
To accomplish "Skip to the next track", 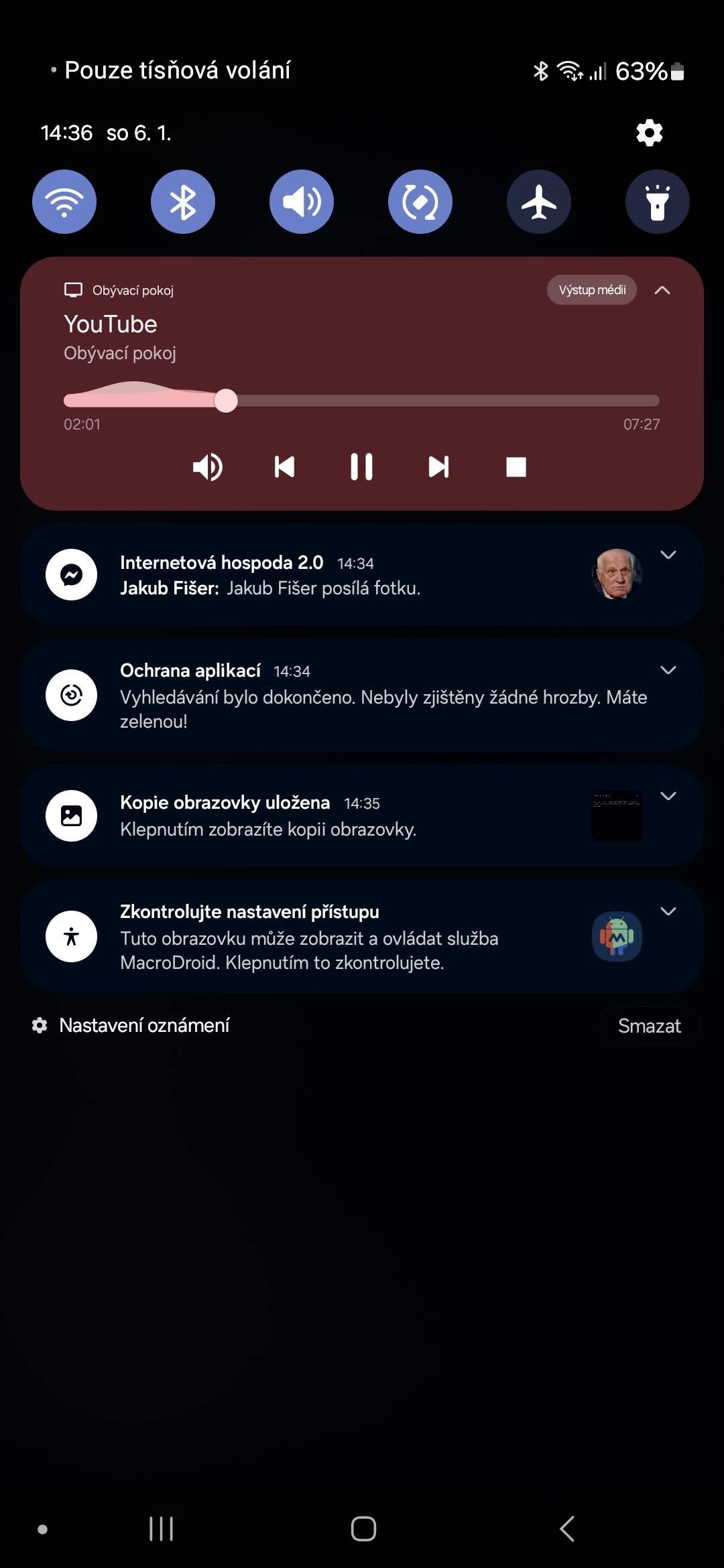I will [439, 467].
